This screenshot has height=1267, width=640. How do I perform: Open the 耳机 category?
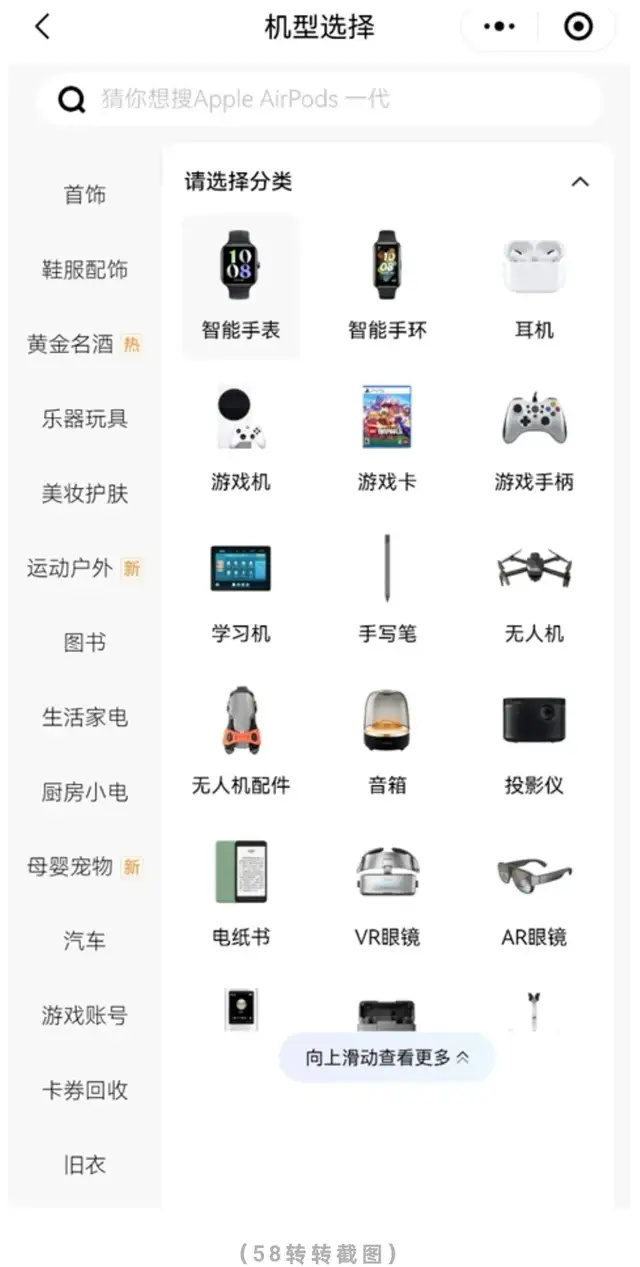[534, 286]
